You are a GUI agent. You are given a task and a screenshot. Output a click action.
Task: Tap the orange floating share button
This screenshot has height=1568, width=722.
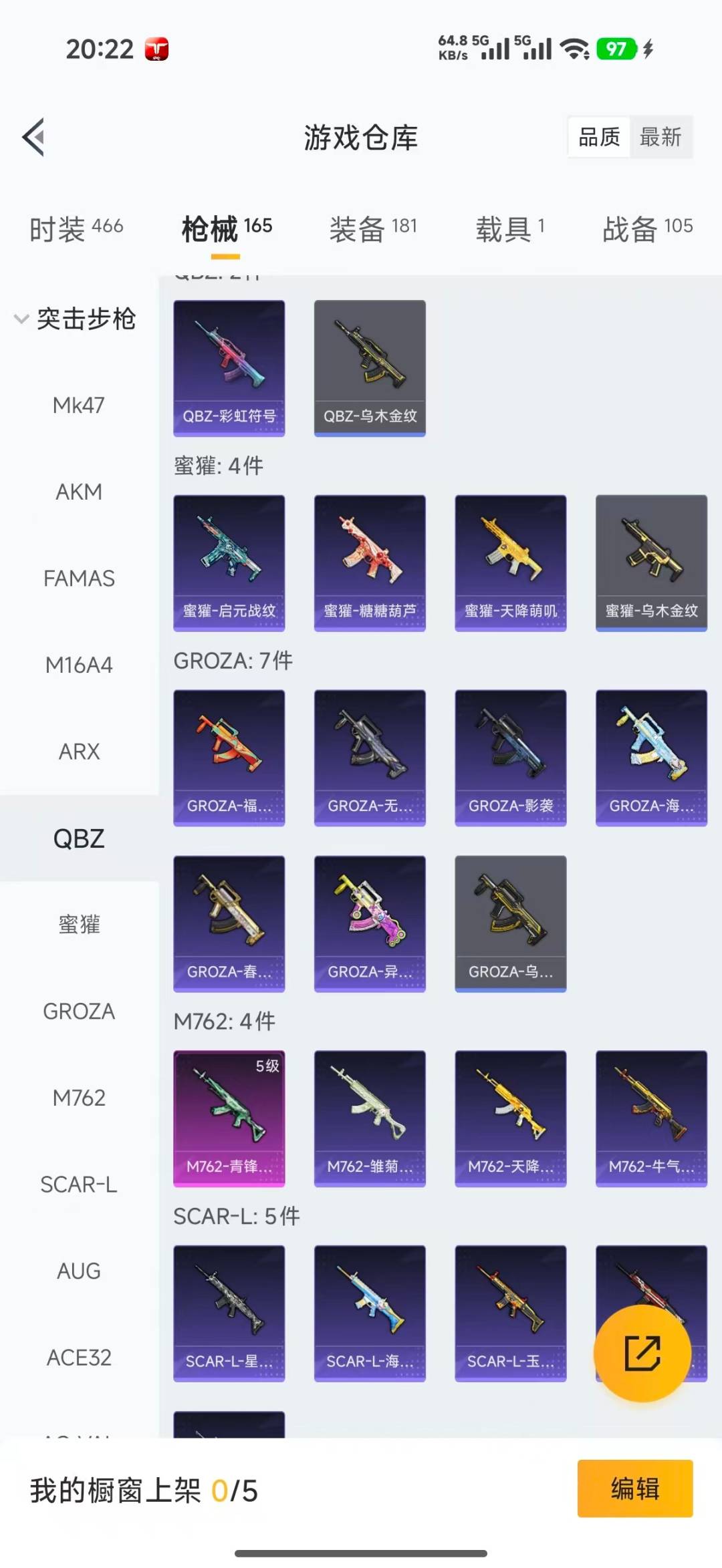click(642, 1353)
